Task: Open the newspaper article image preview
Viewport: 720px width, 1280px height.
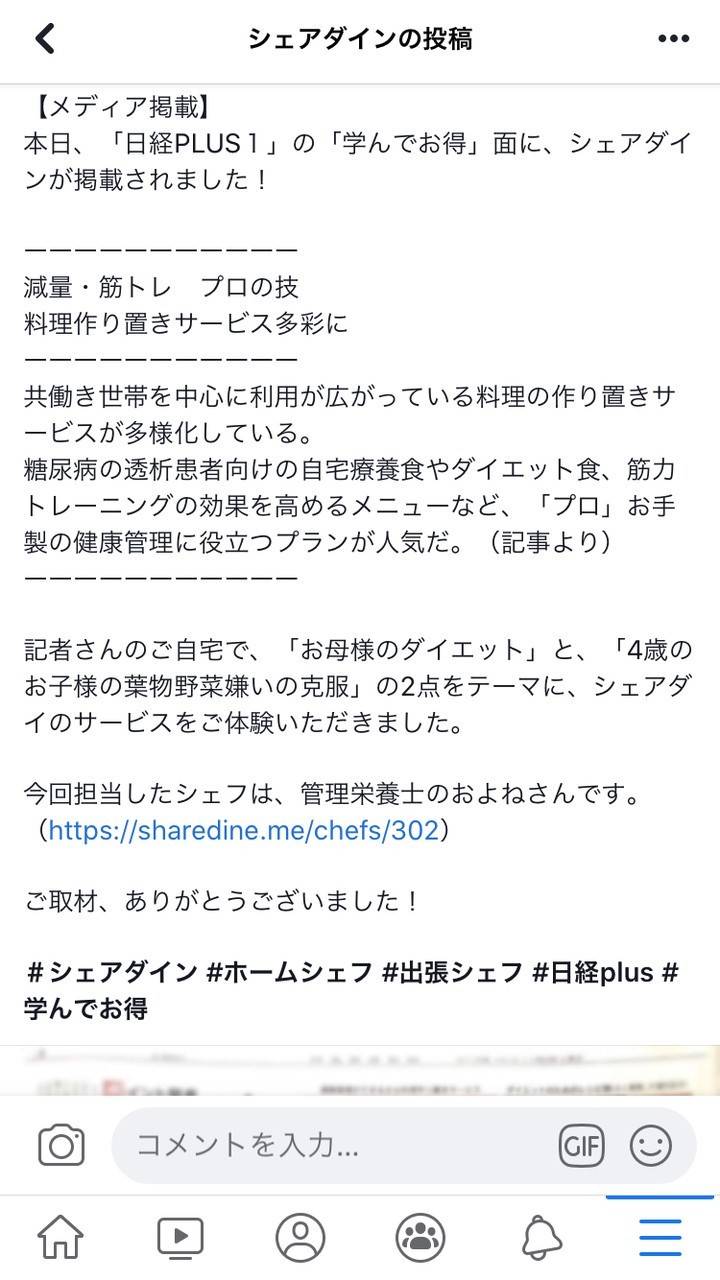Action: 360,1070
